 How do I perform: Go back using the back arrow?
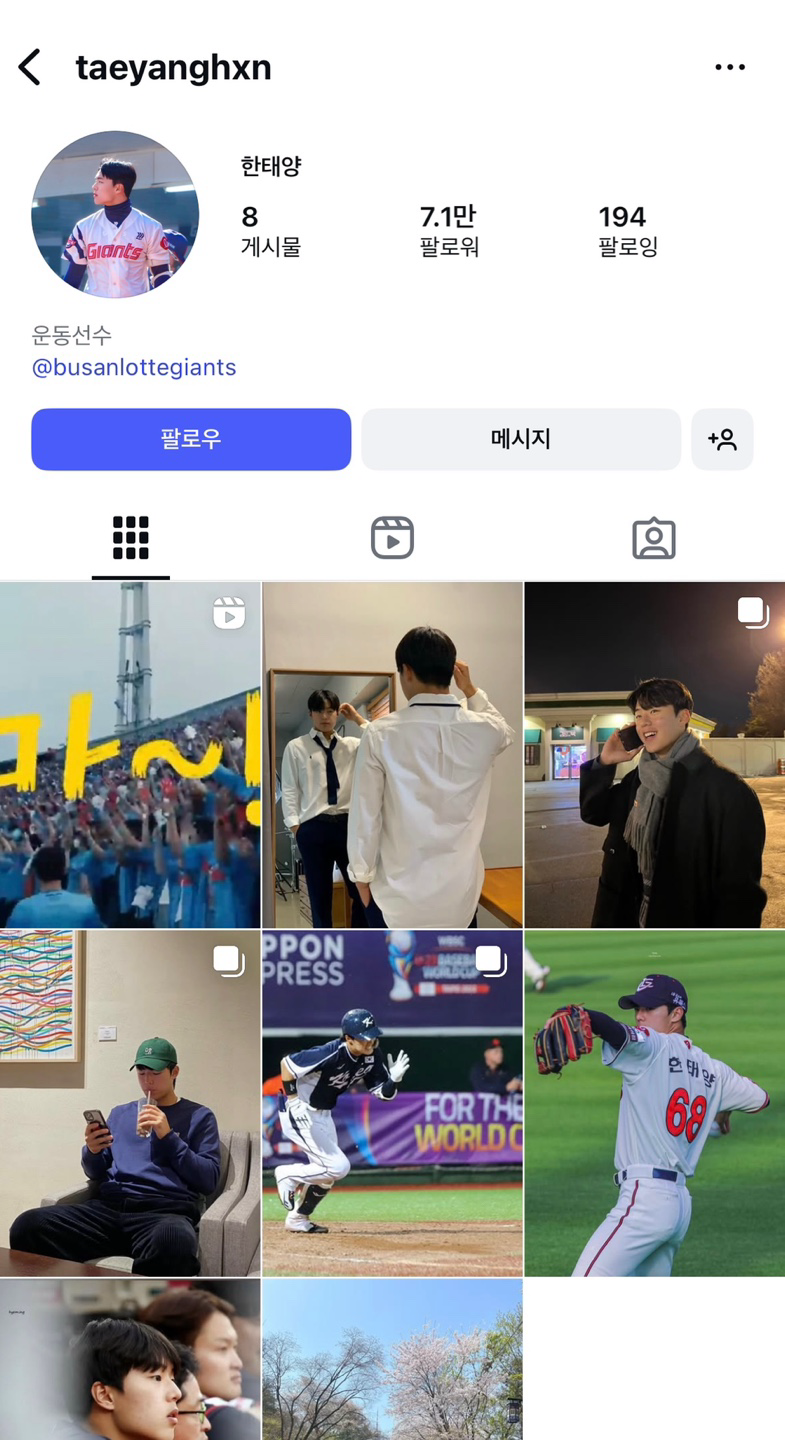[30, 68]
